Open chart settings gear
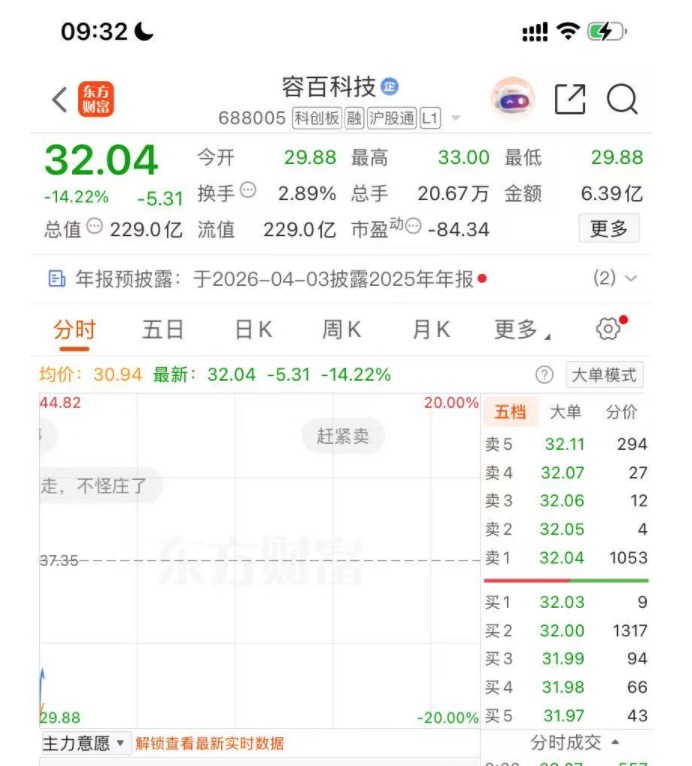692x766 pixels. pyautogui.click(x=609, y=329)
